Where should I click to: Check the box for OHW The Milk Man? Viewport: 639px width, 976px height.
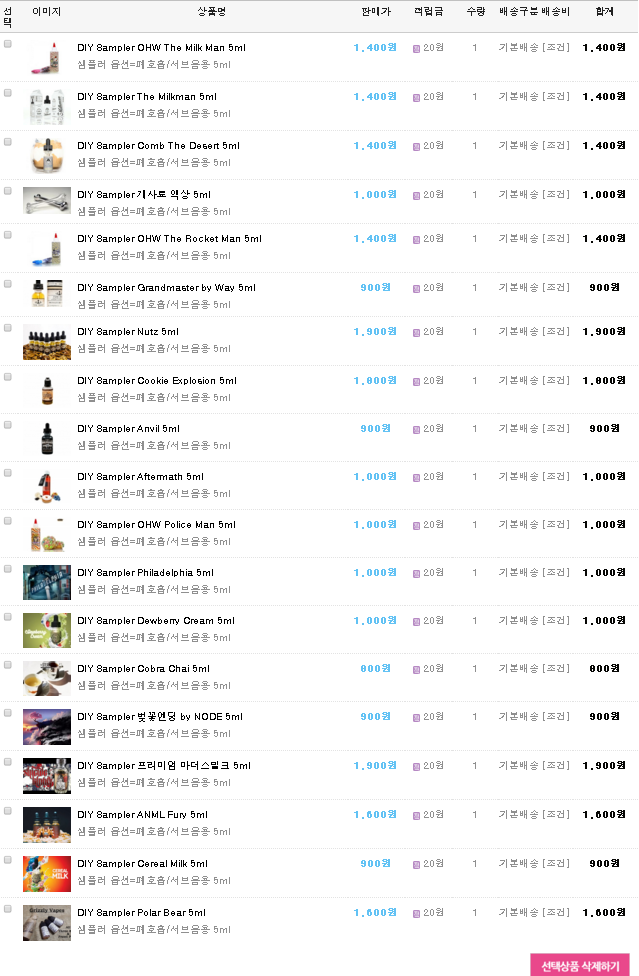pyautogui.click(x=8, y=44)
